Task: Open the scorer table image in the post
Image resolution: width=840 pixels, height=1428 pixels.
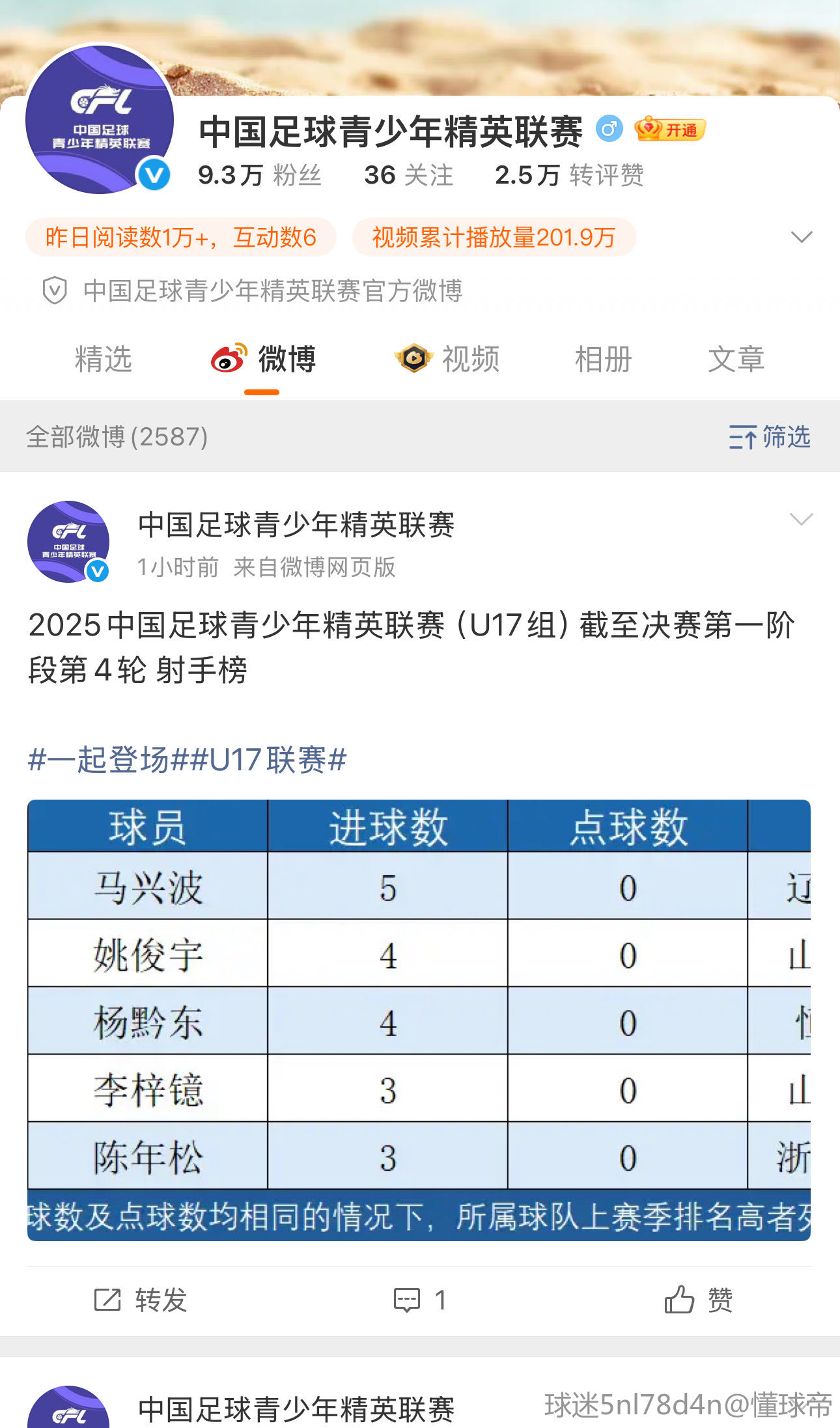Action: click(x=419, y=1020)
